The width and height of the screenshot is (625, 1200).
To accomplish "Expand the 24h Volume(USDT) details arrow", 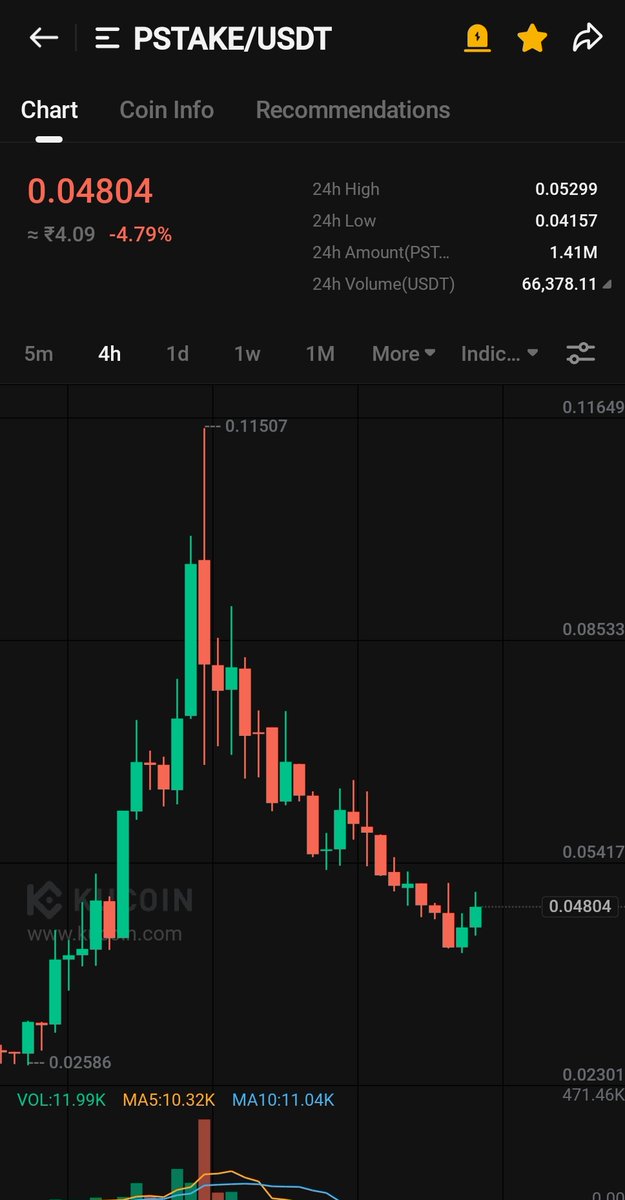I will [x=607, y=285].
